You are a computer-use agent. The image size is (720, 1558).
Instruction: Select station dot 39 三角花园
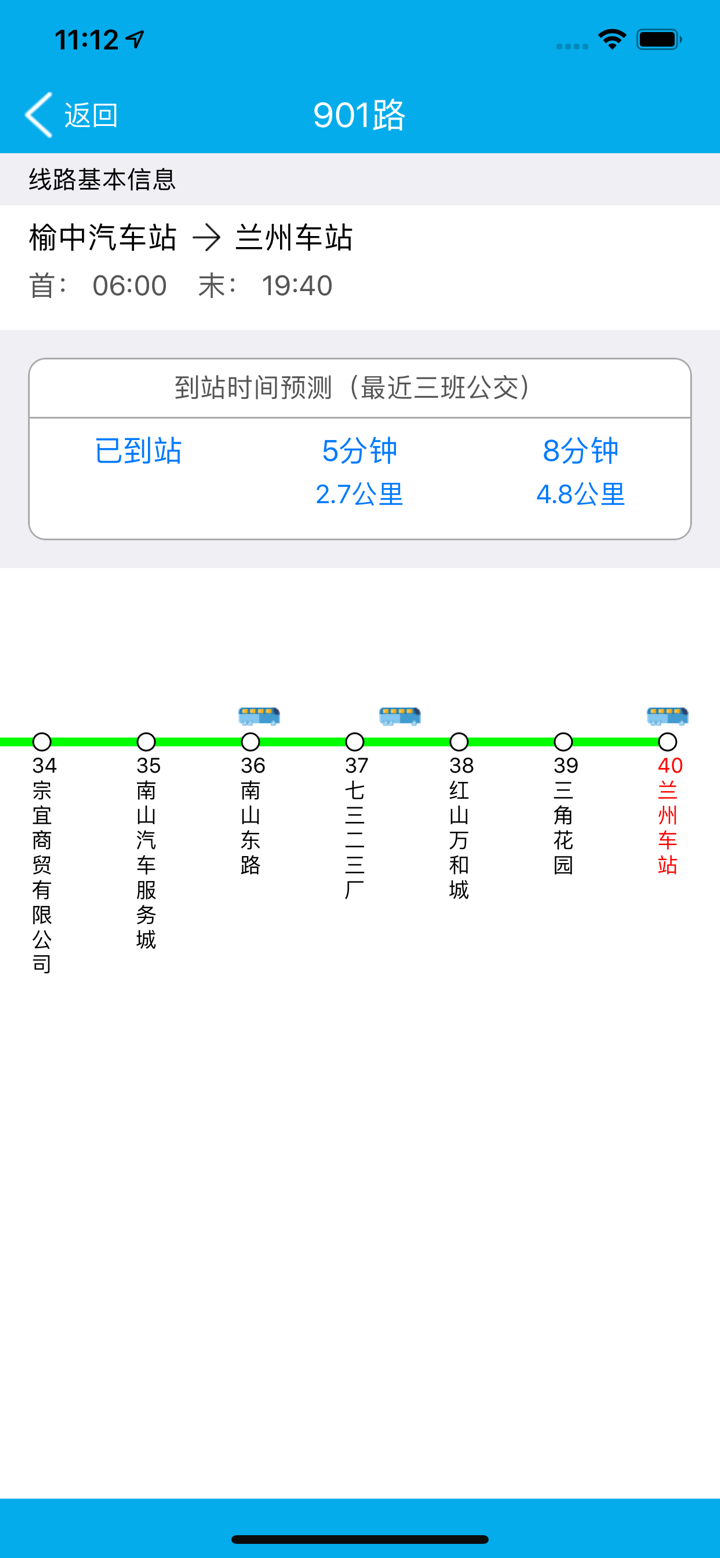point(562,741)
